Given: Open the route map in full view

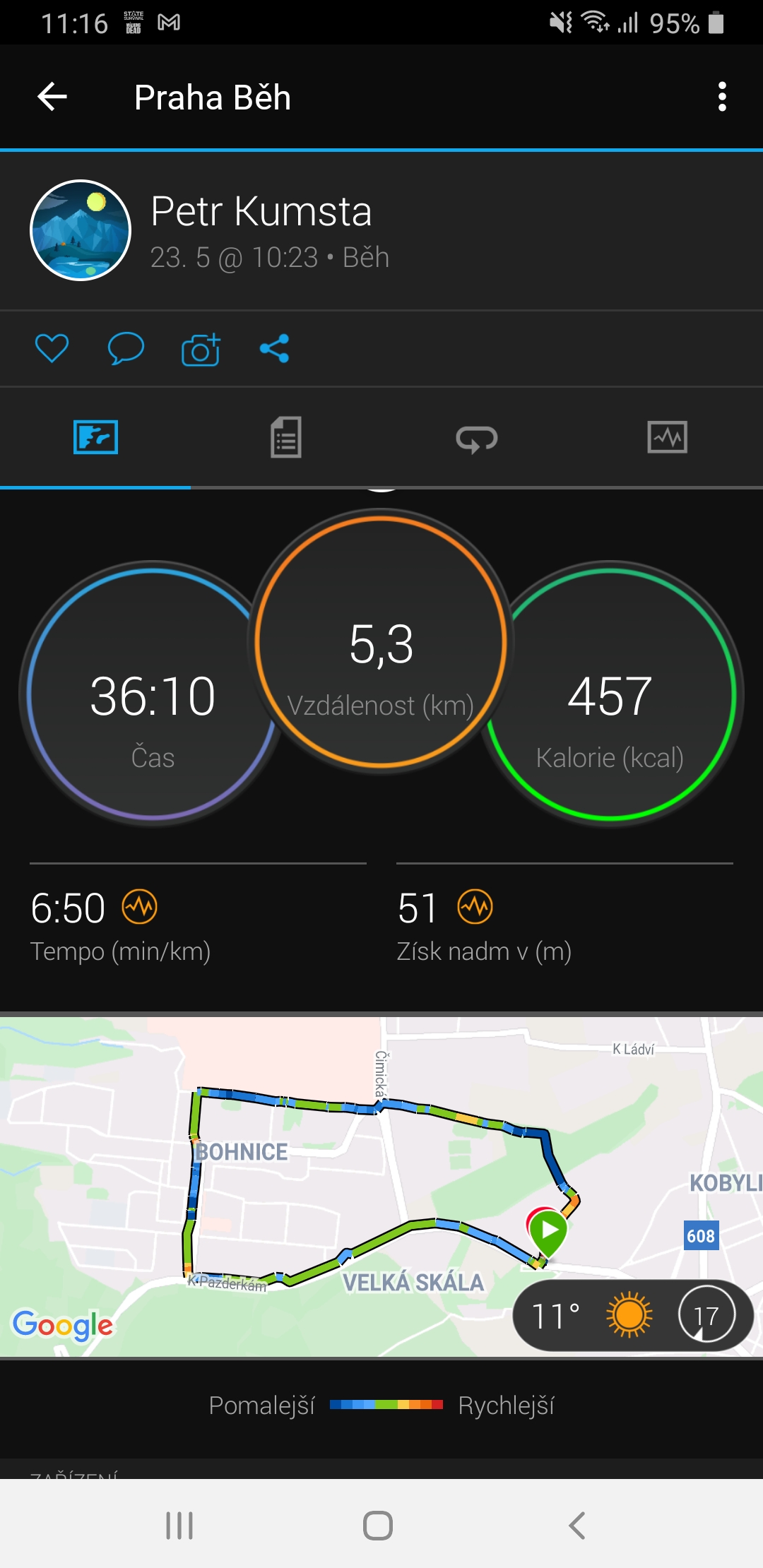Looking at the screenshot, I should coord(381,1187).
